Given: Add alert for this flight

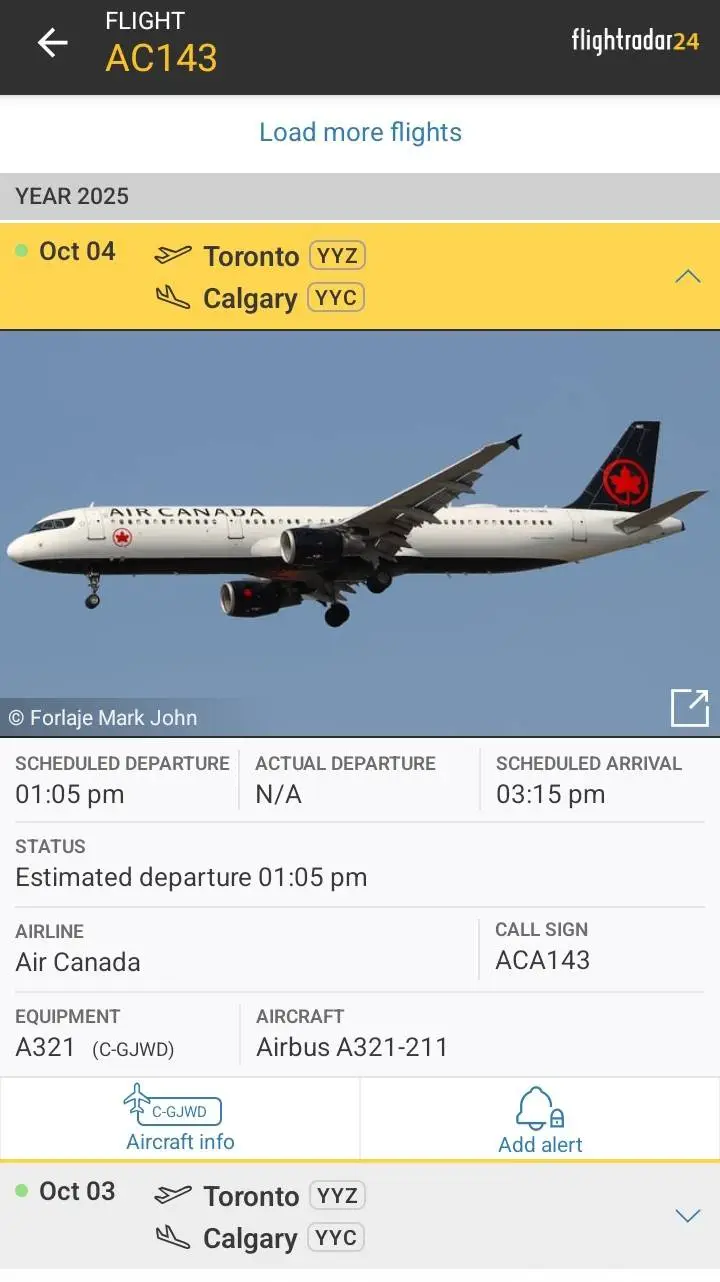Looking at the screenshot, I should point(540,1121).
